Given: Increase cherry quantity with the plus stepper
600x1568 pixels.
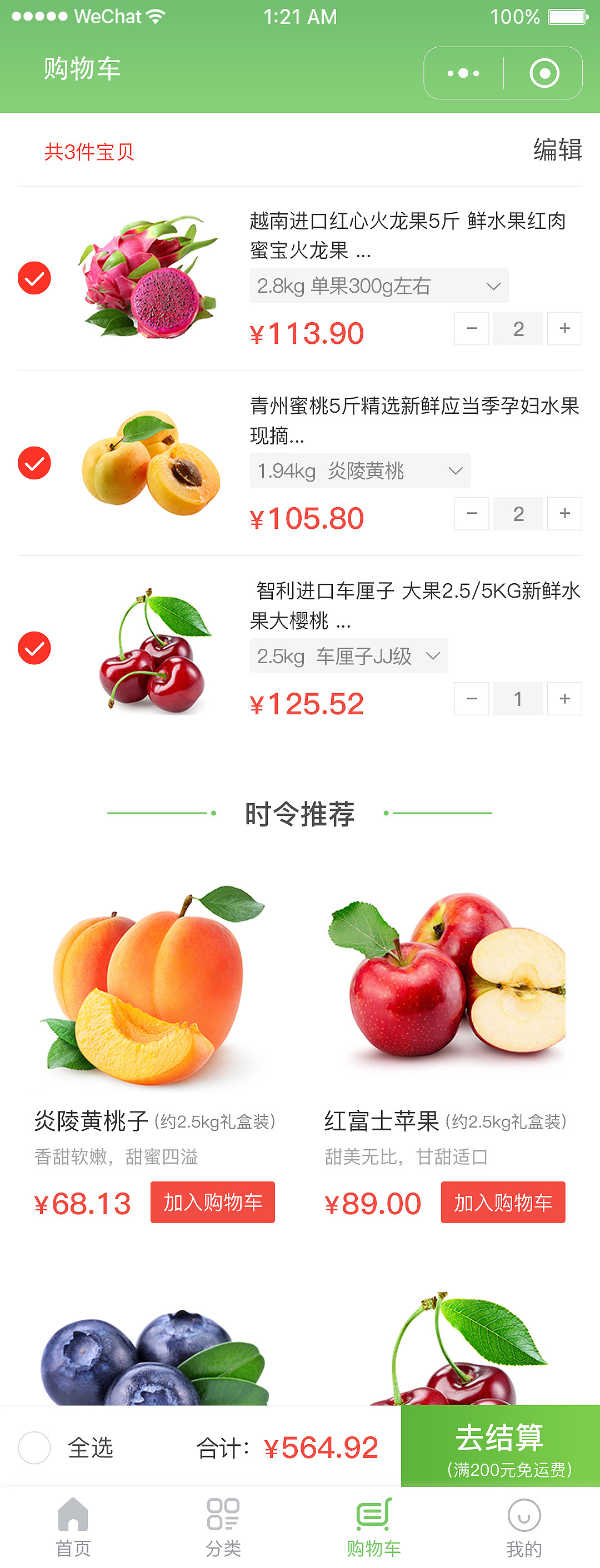Looking at the screenshot, I should click(x=564, y=698).
